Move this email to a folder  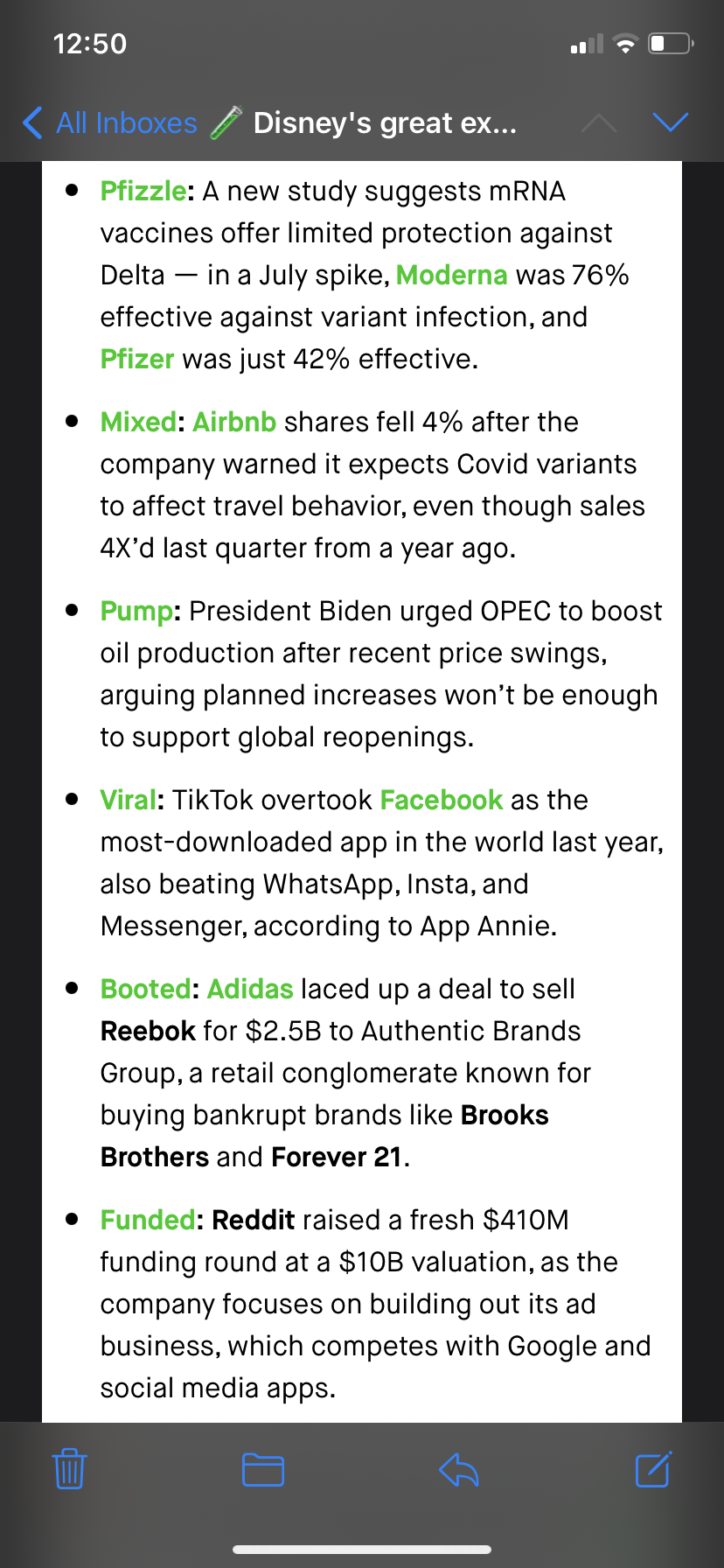tap(263, 1469)
